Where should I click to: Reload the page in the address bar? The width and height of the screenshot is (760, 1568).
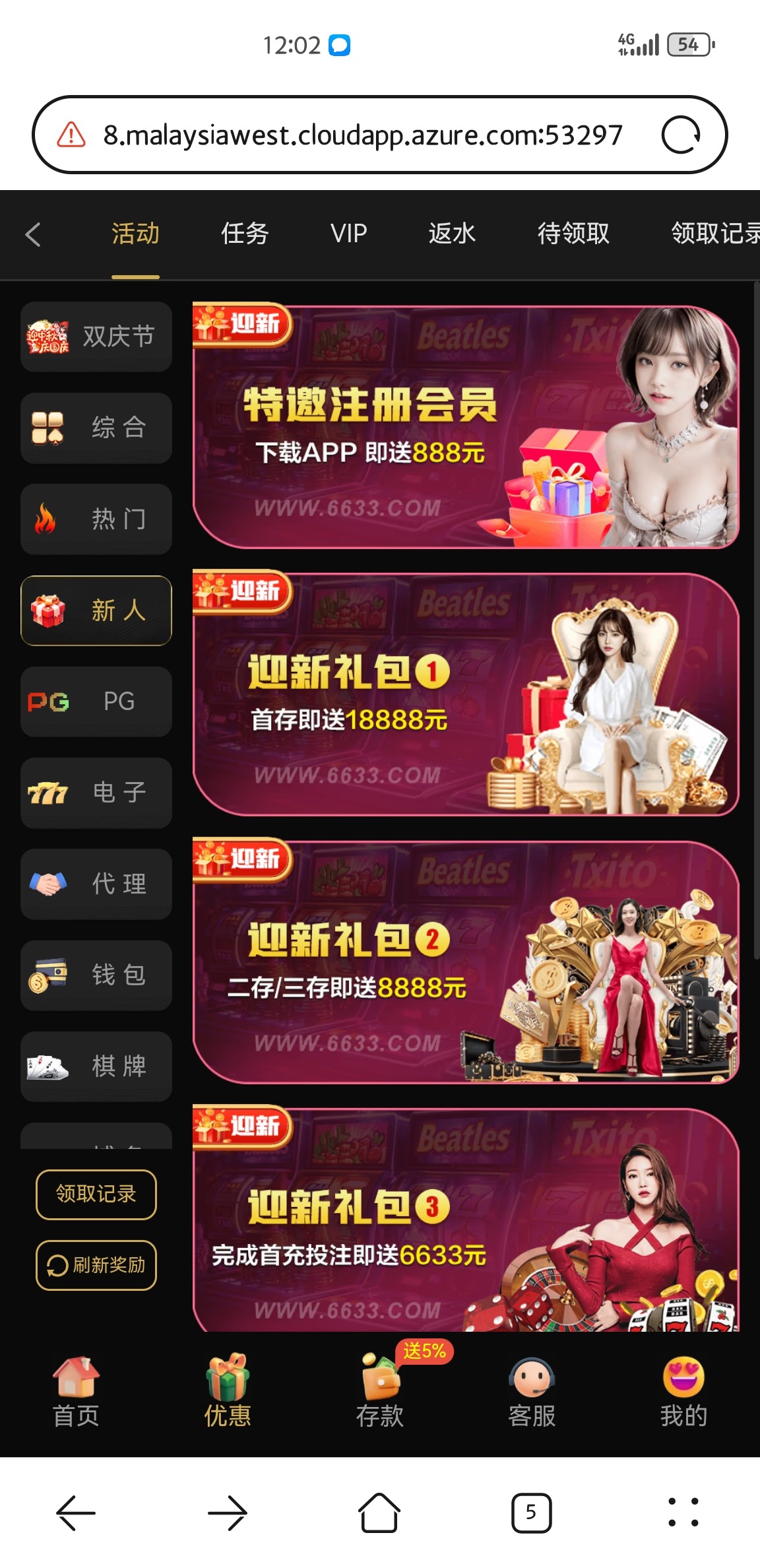tap(680, 135)
